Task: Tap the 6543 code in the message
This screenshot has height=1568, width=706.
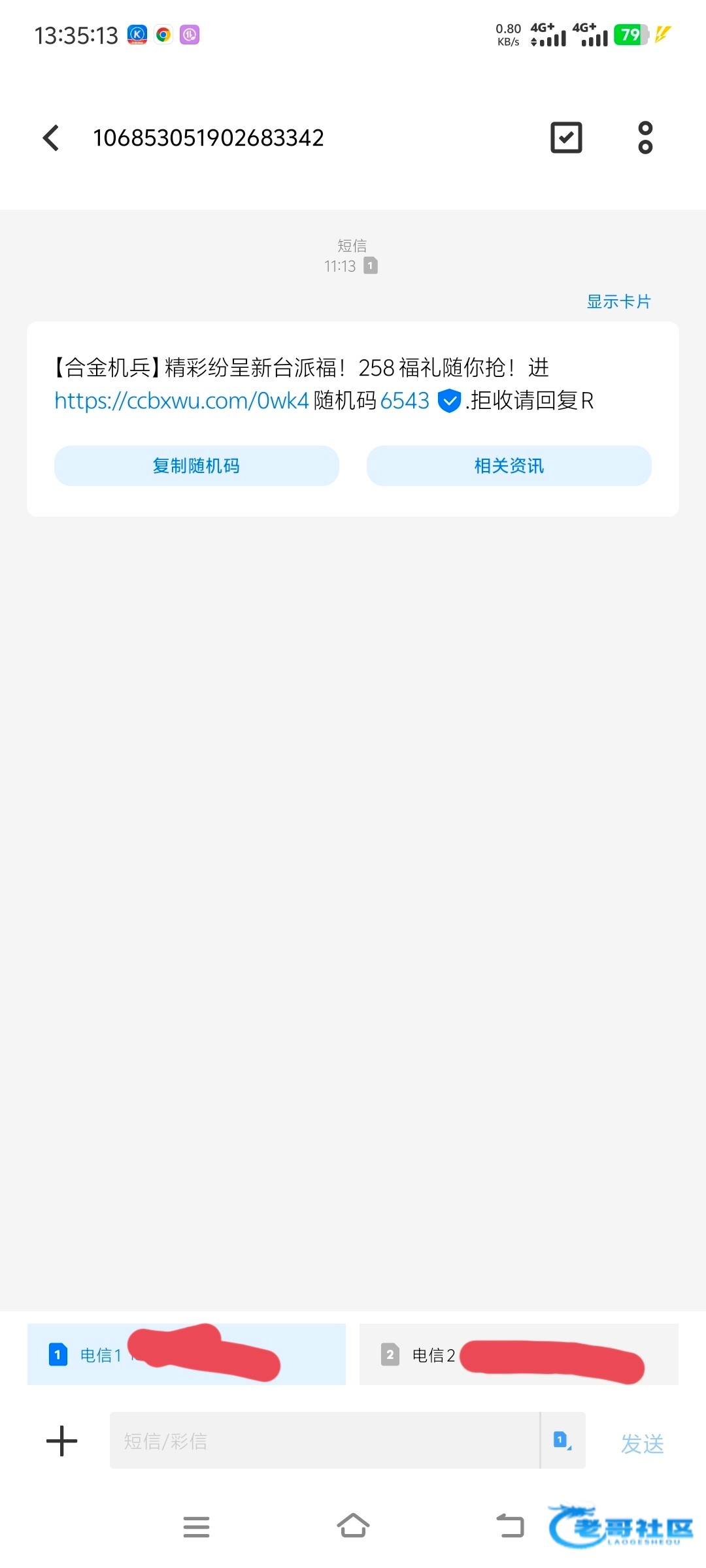Action: pos(405,400)
